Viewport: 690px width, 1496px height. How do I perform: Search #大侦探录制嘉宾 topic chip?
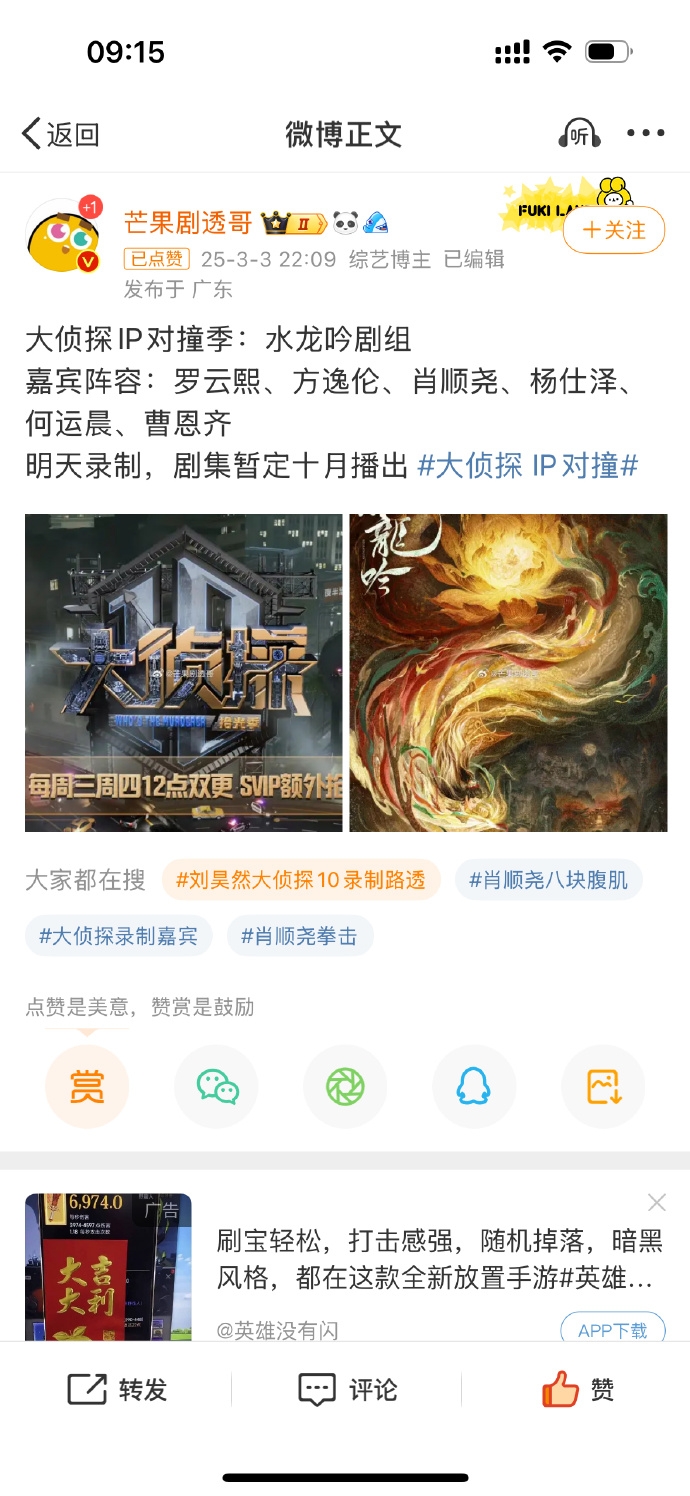[118, 937]
